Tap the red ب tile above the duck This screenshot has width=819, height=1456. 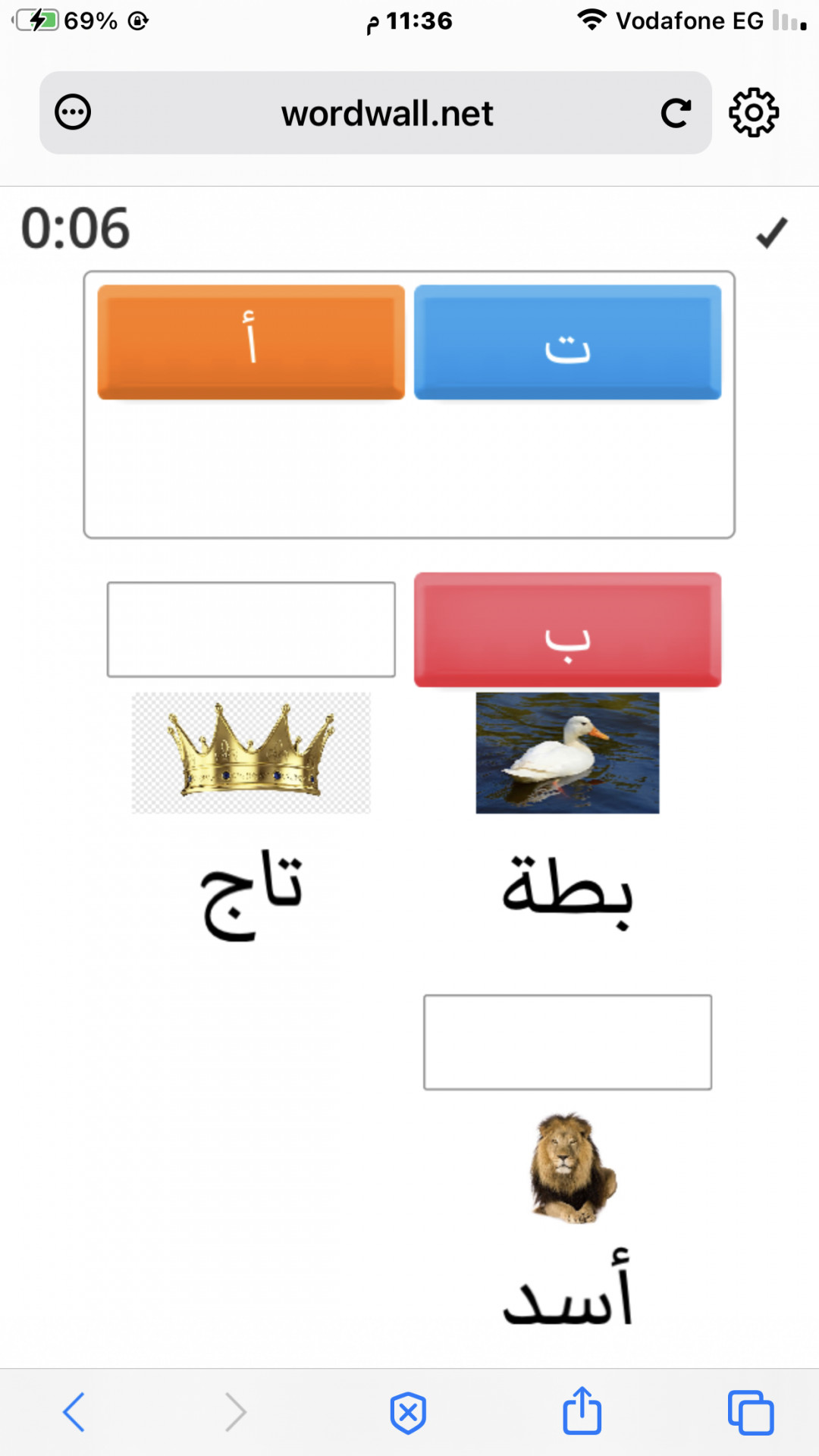[x=567, y=629]
